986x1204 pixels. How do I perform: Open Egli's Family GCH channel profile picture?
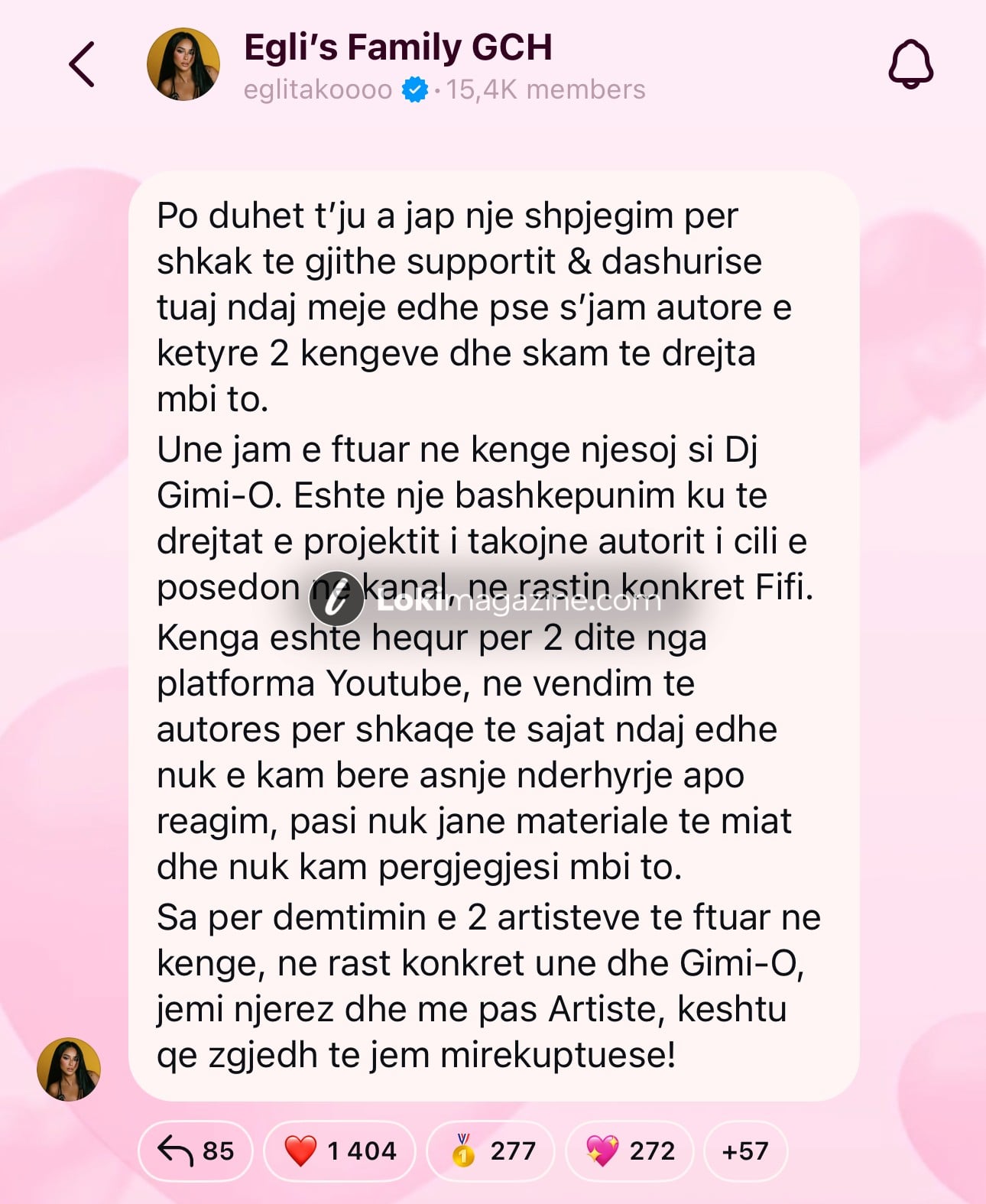[183, 65]
